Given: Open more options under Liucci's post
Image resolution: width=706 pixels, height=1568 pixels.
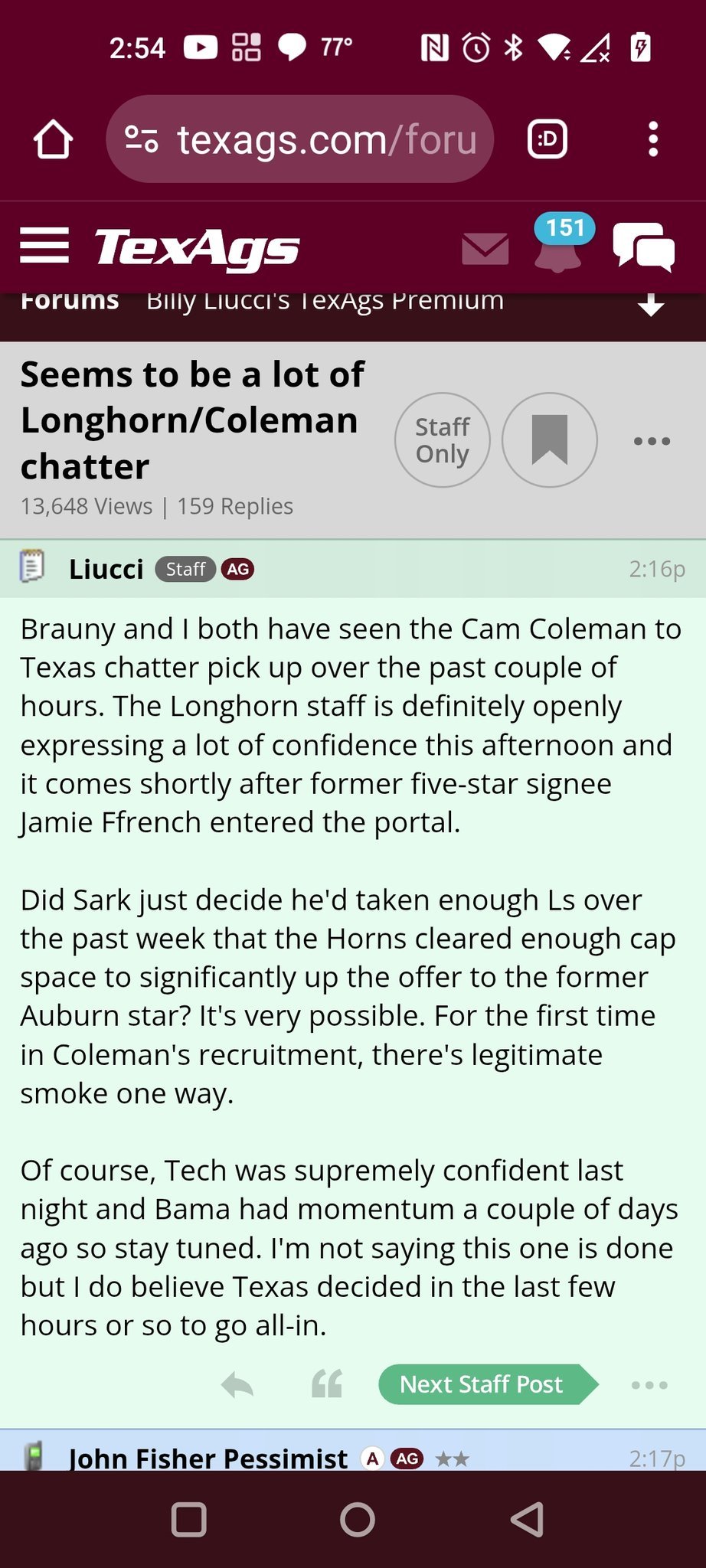Looking at the screenshot, I should point(649,1384).
